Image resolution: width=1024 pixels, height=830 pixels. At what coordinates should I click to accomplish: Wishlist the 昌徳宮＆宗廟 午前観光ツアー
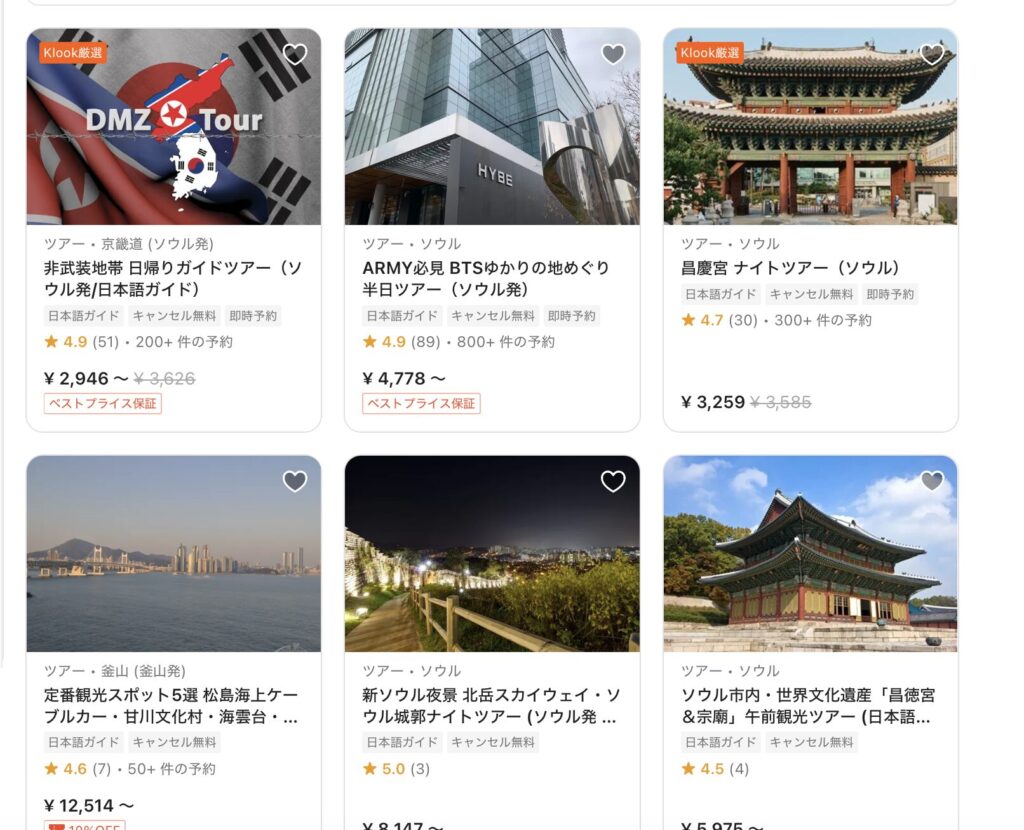click(932, 482)
